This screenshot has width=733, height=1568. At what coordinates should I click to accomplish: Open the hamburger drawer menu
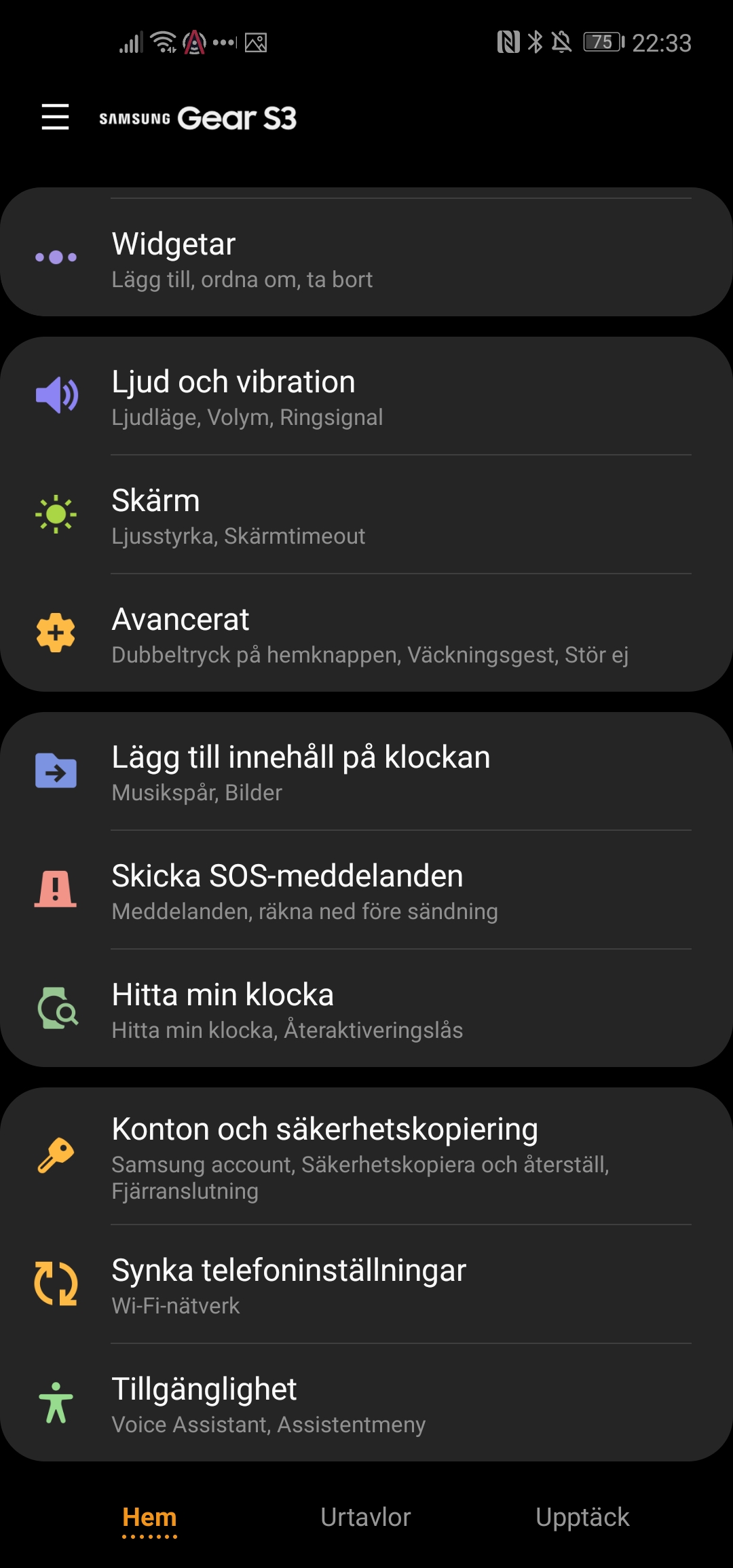click(55, 117)
